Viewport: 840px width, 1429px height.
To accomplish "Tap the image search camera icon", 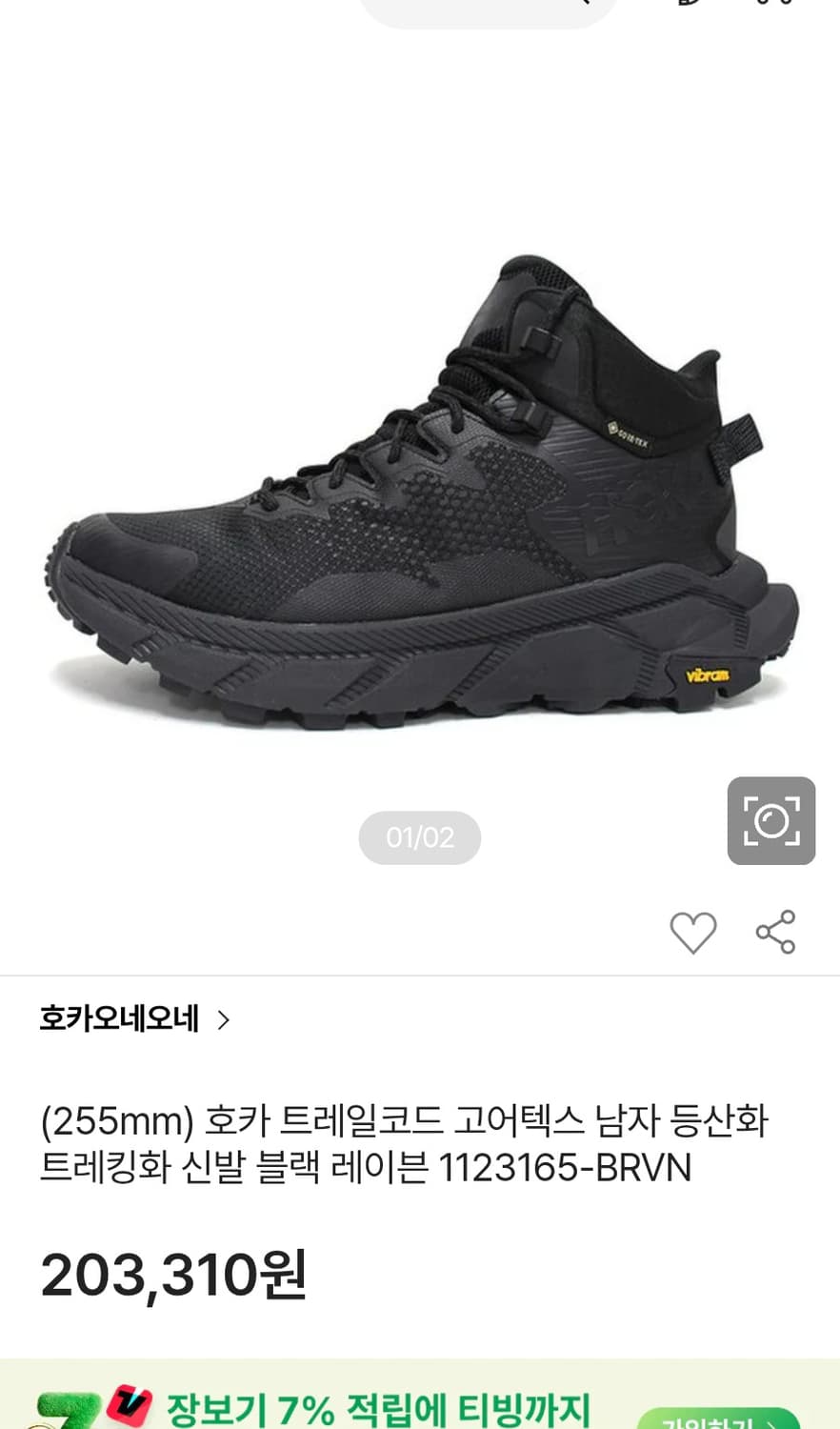I will pyautogui.click(x=771, y=819).
